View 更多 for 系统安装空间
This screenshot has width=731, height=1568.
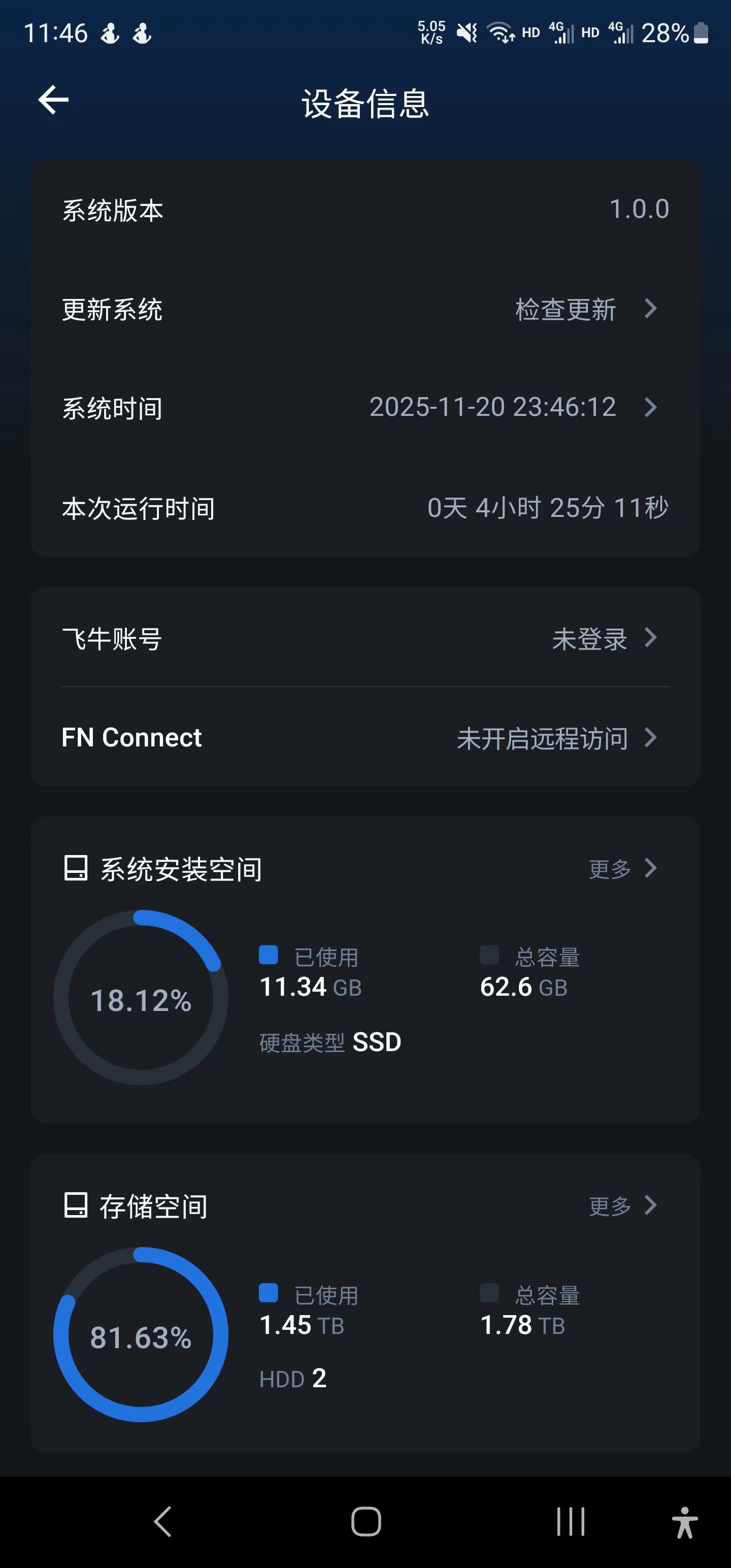622,869
